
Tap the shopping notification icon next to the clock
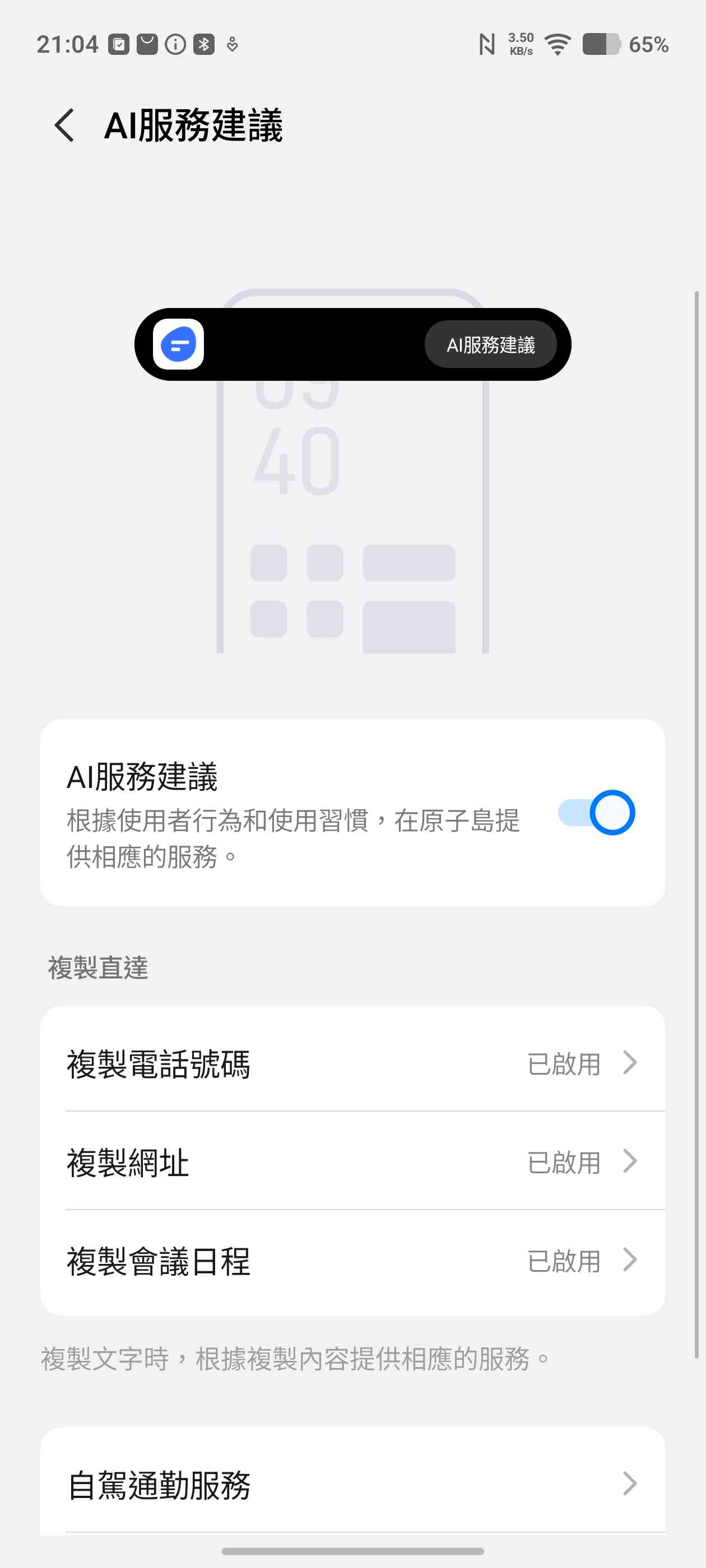click(x=147, y=44)
